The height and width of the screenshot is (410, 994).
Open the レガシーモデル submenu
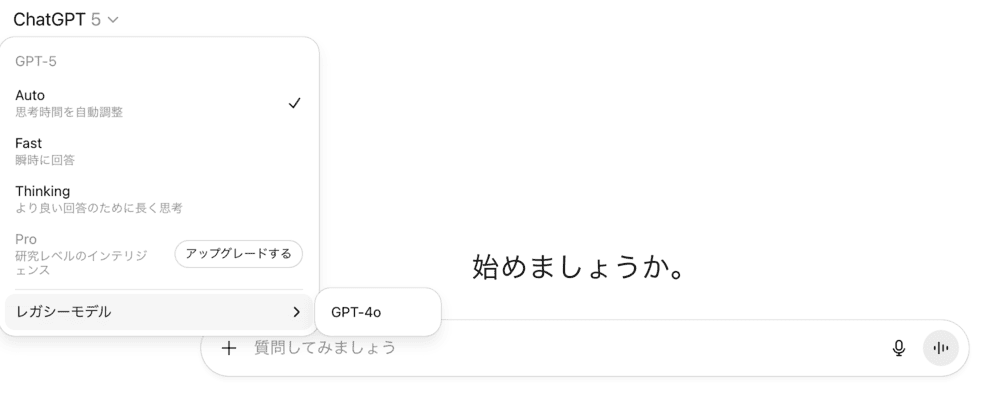click(x=159, y=312)
